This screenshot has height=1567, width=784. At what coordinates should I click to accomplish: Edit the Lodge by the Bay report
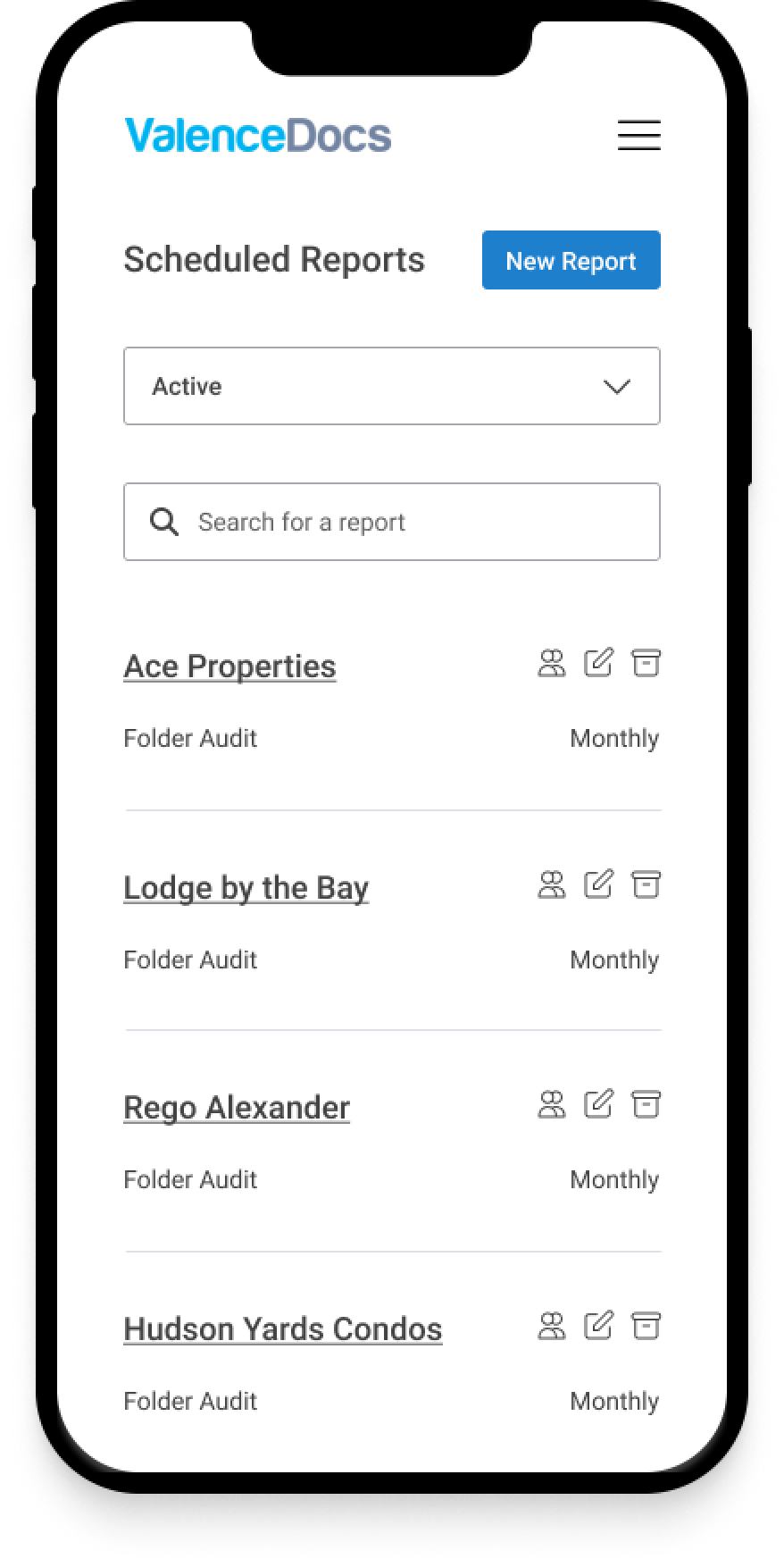coord(598,884)
